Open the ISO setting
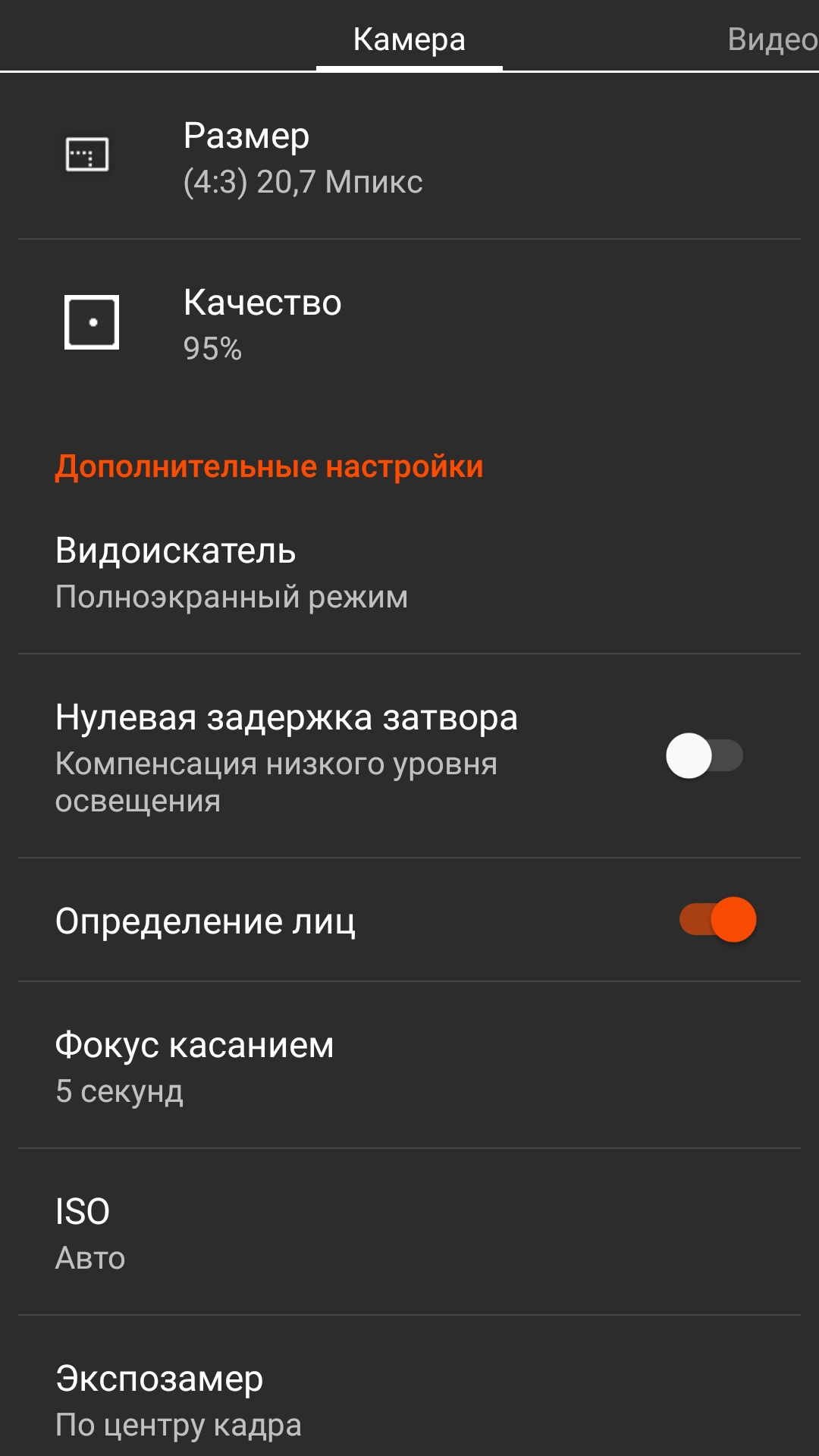 pos(409,1232)
